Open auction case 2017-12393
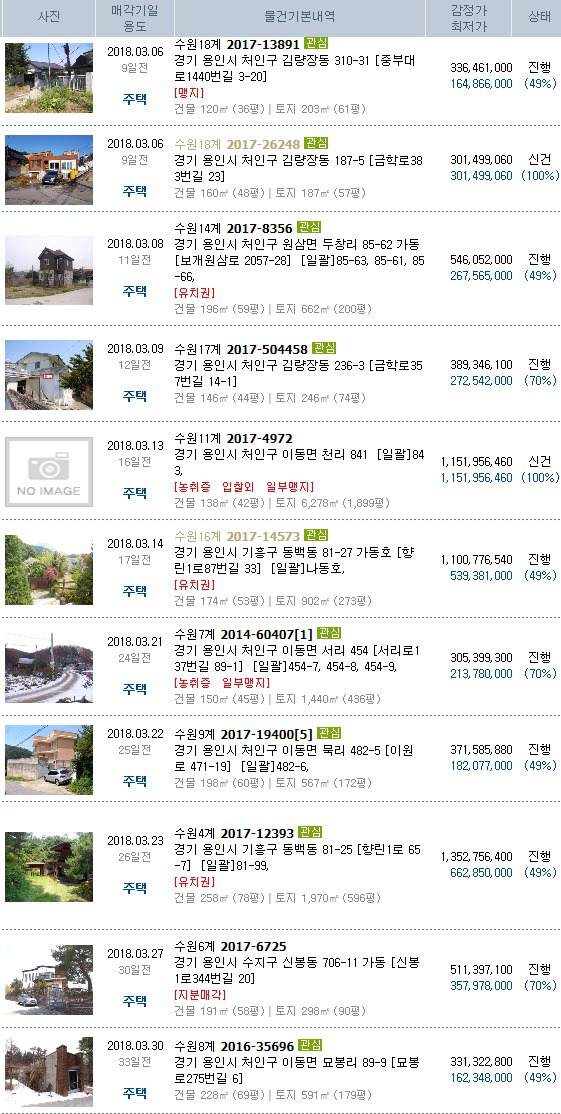Screen dimensions: 561x1114 (259, 833)
